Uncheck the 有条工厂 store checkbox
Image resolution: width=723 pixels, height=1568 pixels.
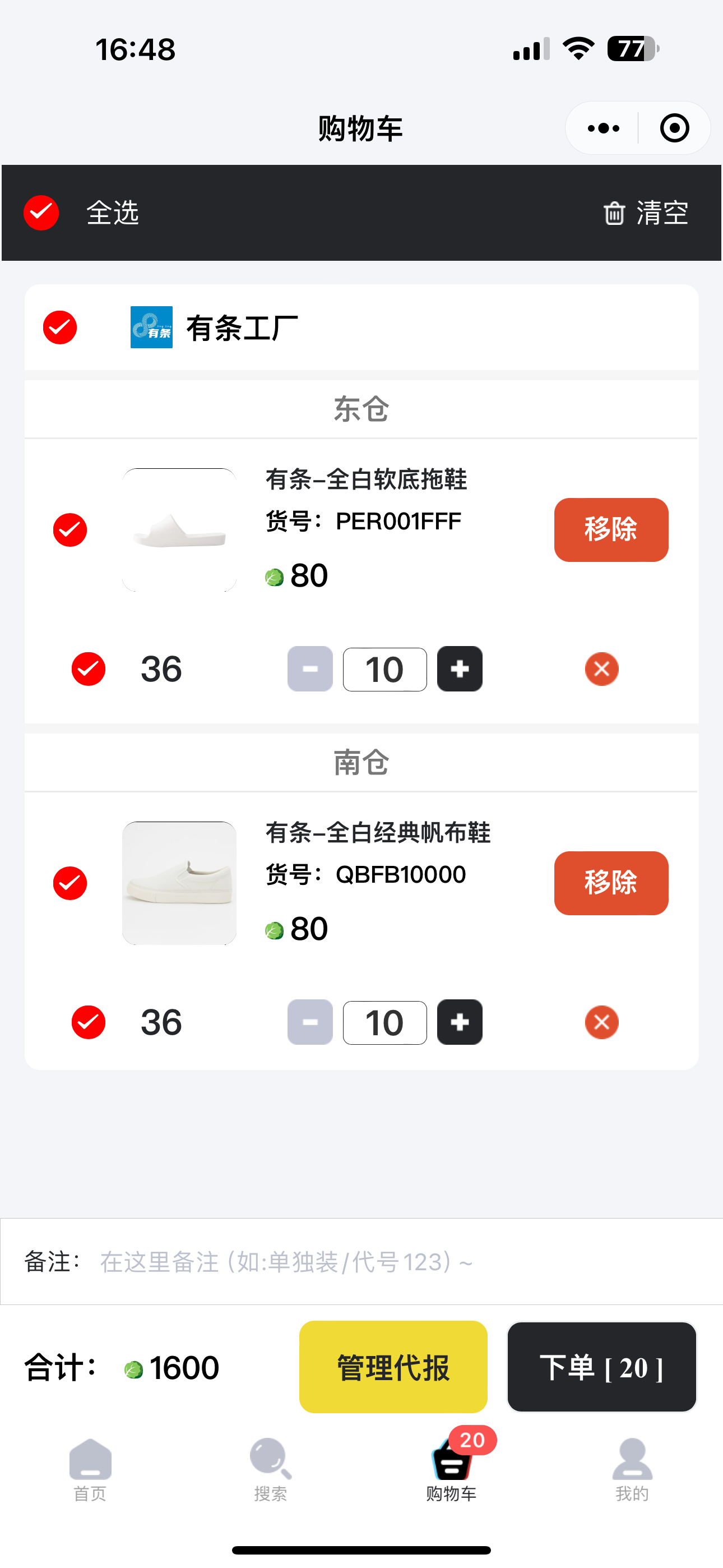pyautogui.click(x=59, y=328)
